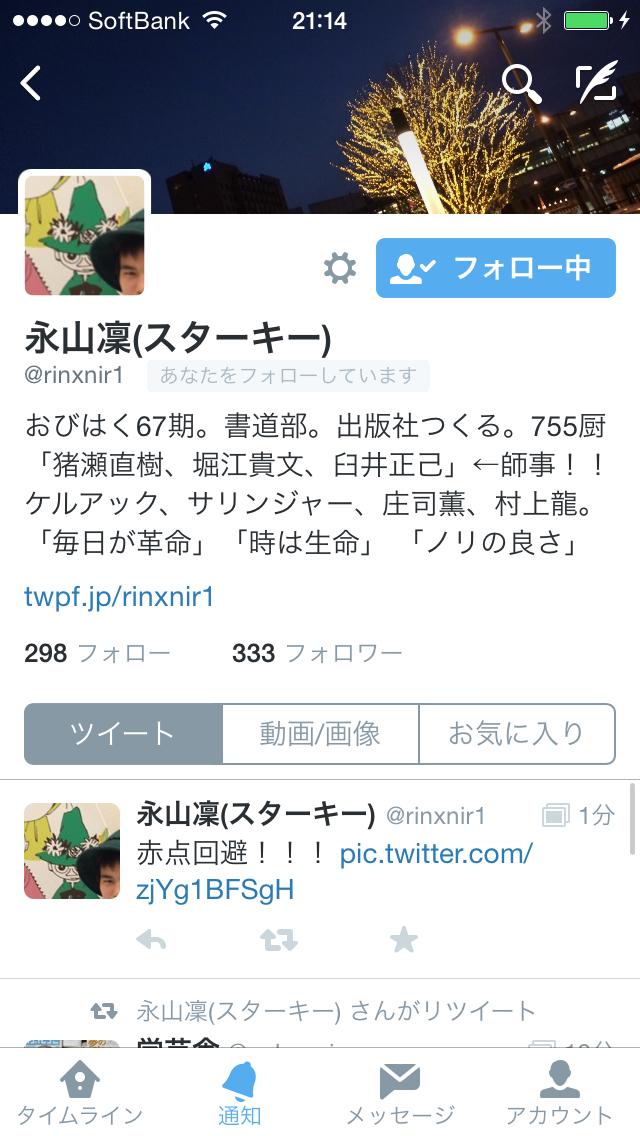Screen dimensions: 640x1136
Task: Open the twpf.jp/rinxnir1 profile link
Action: pos(119,597)
